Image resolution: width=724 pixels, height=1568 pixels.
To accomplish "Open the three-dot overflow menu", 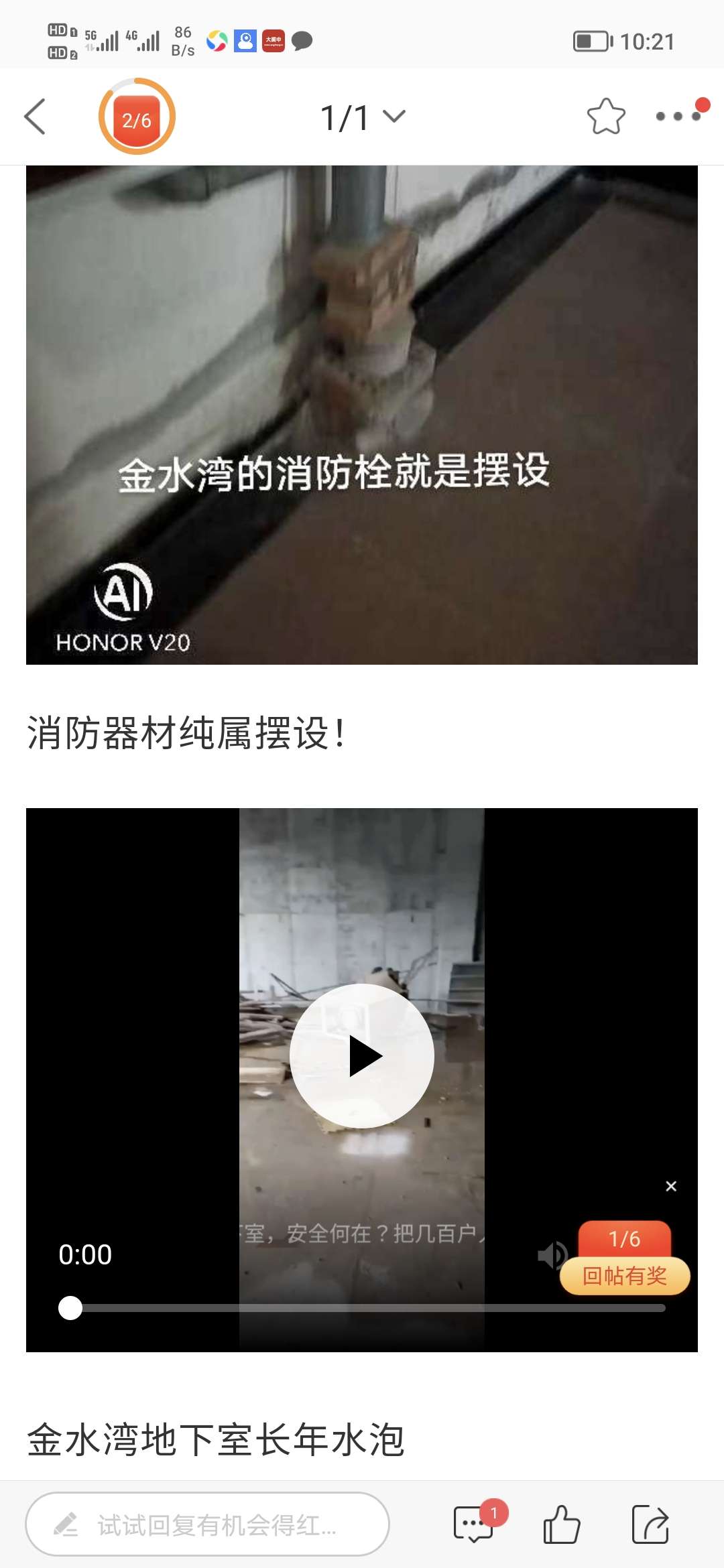I will (678, 116).
